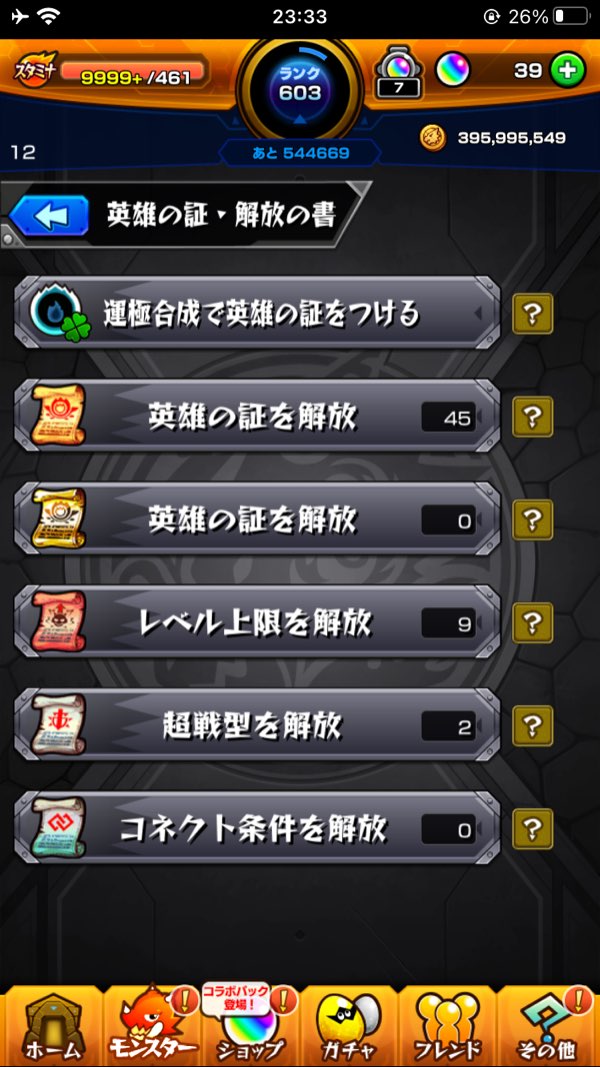Tap the green plus to add orbs
The image size is (600, 1067).
567,70
